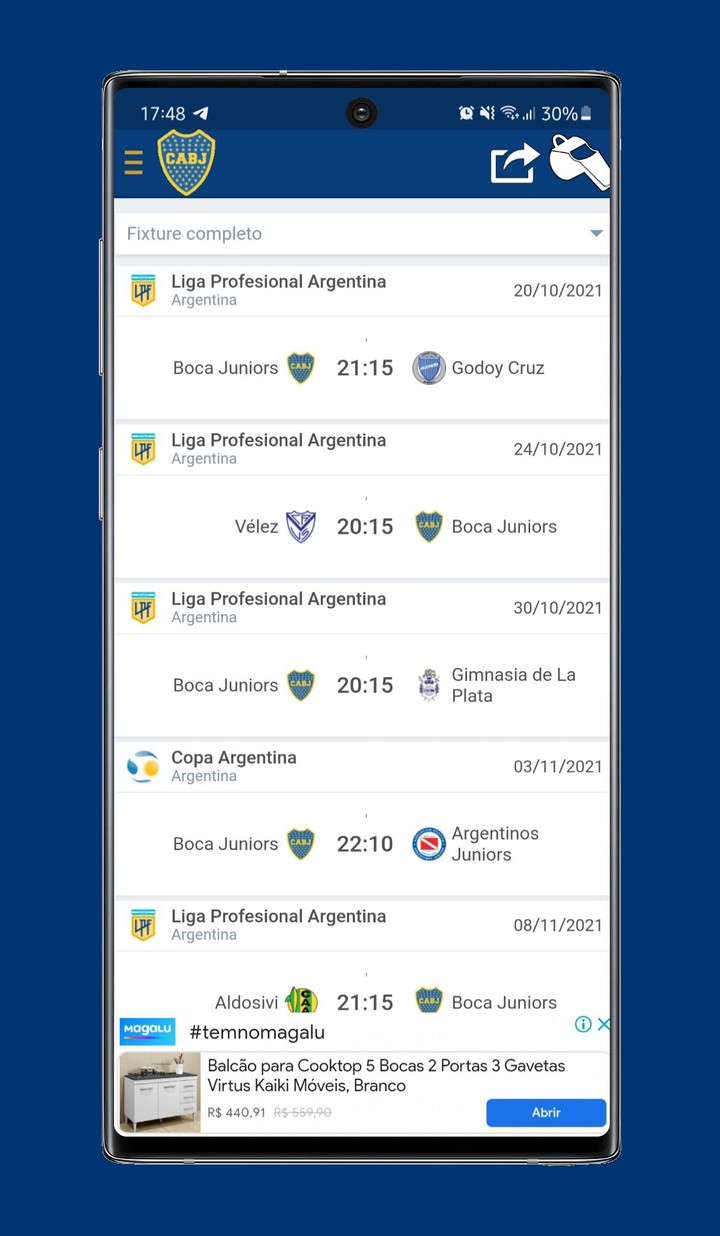The width and height of the screenshot is (720, 1236).
Task: Tap the AdChoices info icon on the ad
Action: coord(583,1024)
